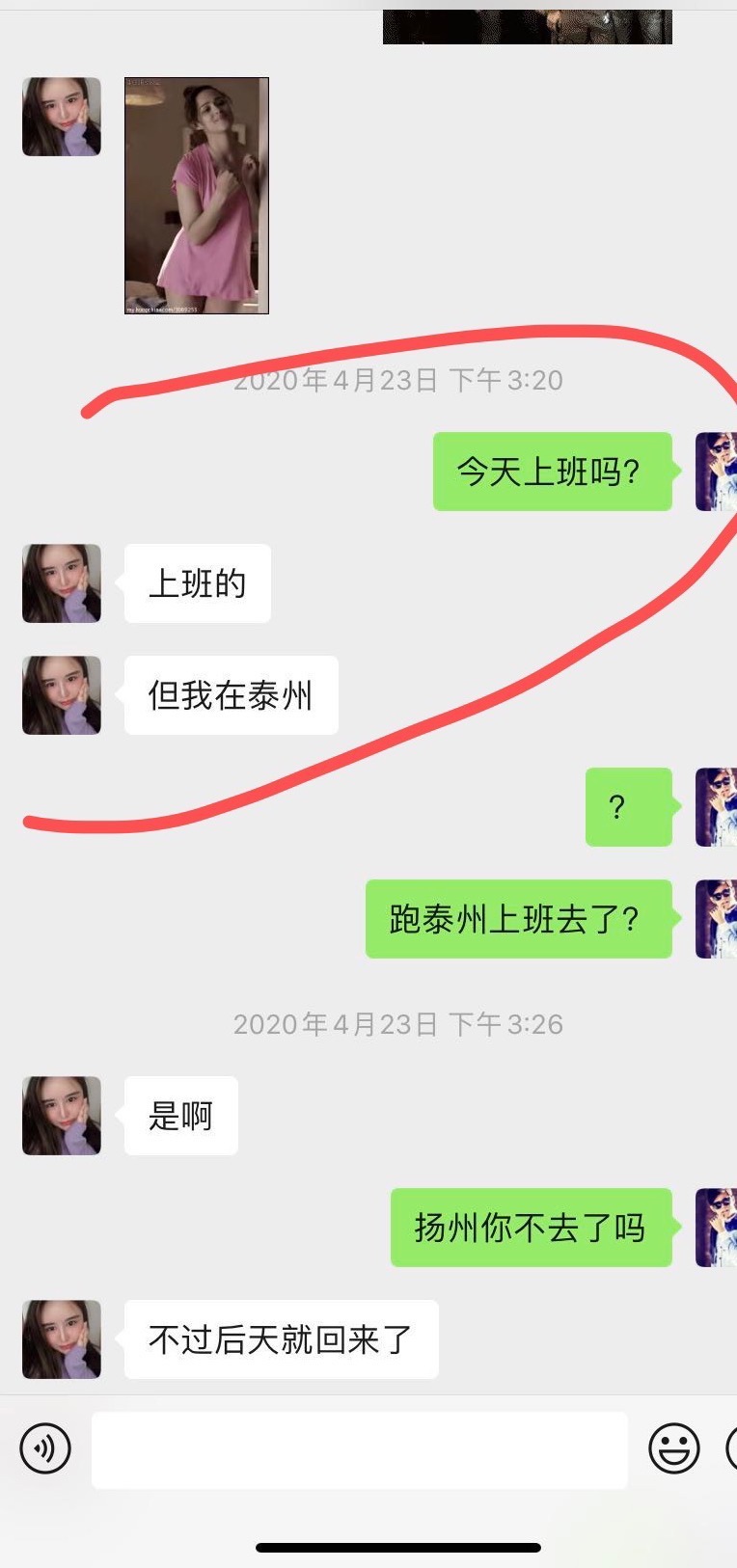Open the pink dress image message
Image resolution: width=737 pixels, height=1568 pixels.
[197, 196]
